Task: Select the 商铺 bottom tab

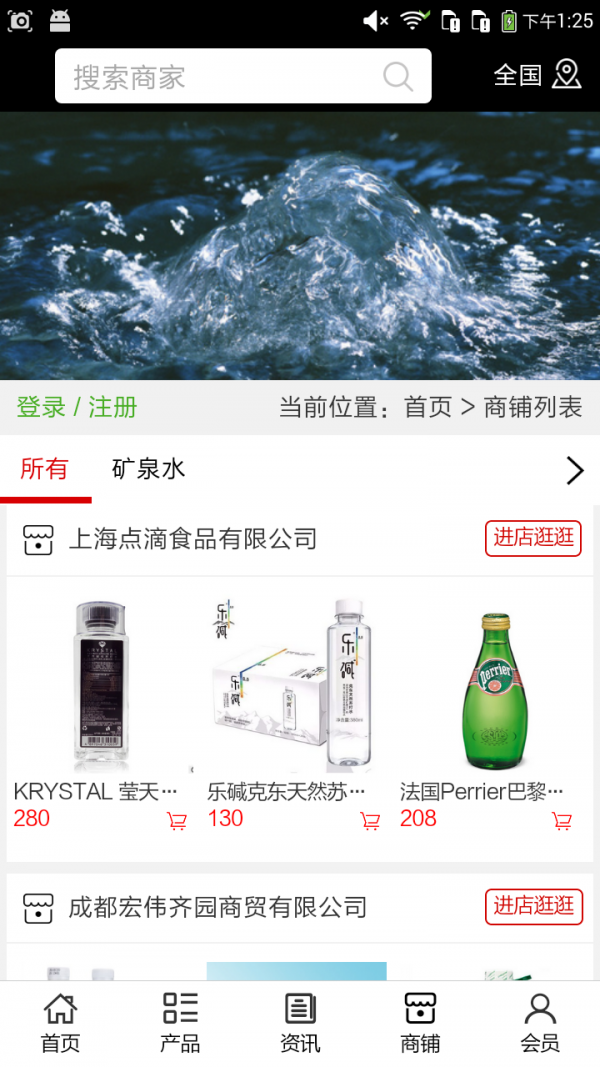Action: (x=420, y=1023)
